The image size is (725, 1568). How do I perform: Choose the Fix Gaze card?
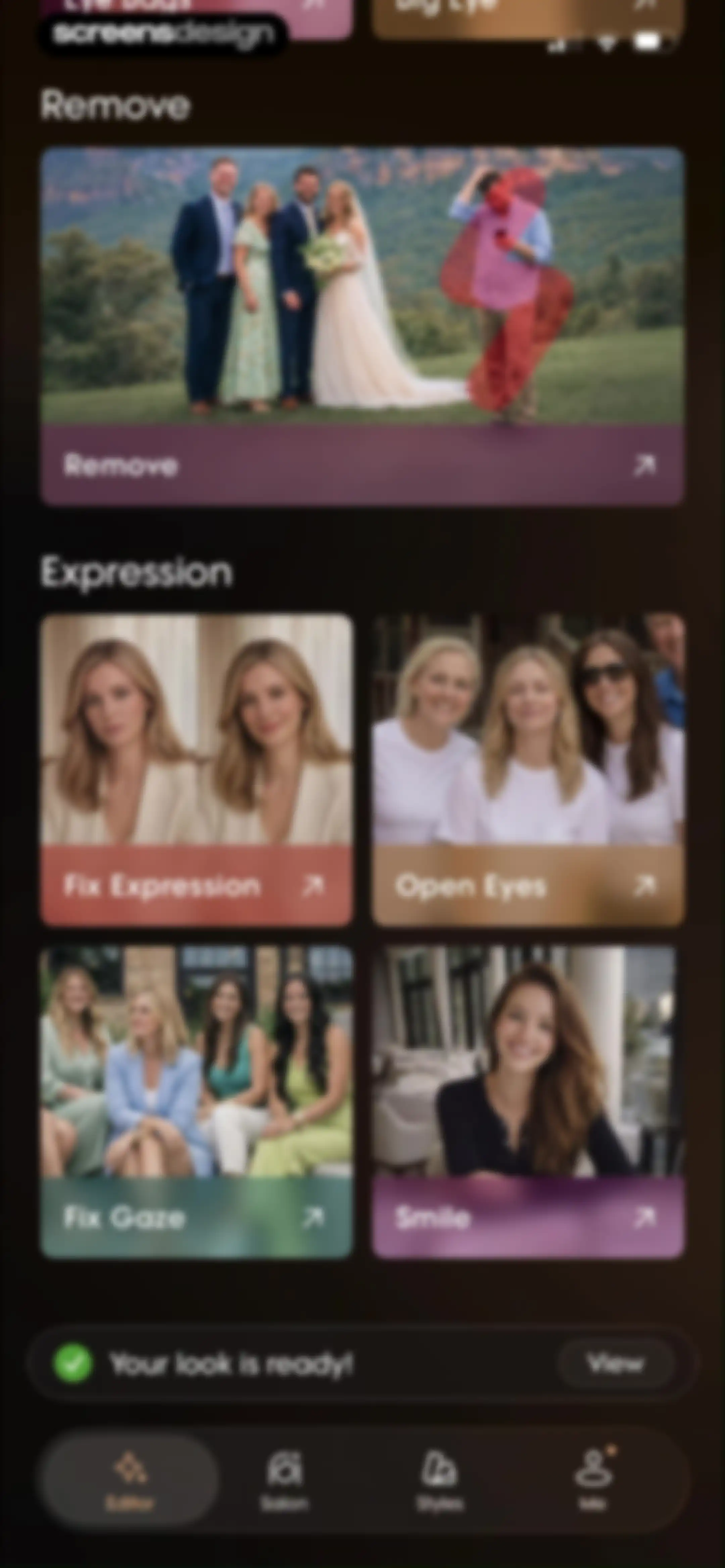point(197,1102)
